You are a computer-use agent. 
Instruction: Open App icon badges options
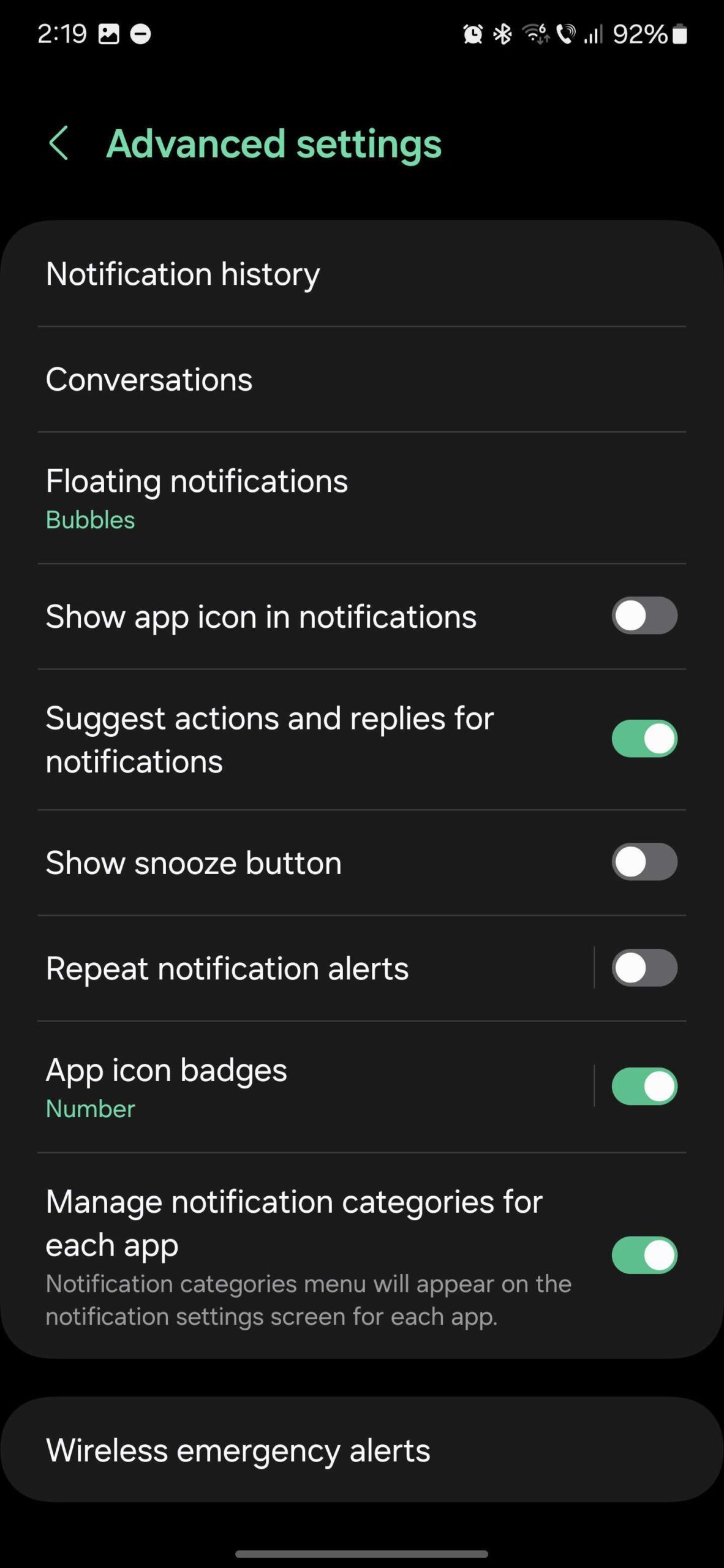tap(166, 1087)
